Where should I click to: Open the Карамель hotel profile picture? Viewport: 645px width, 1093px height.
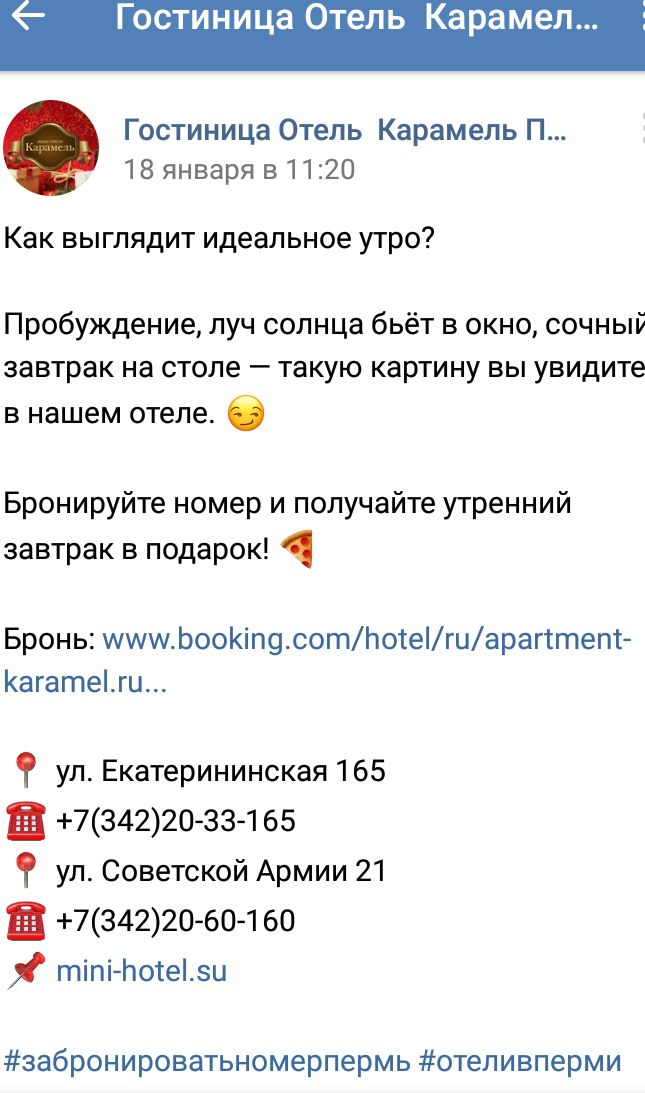tap(52, 147)
